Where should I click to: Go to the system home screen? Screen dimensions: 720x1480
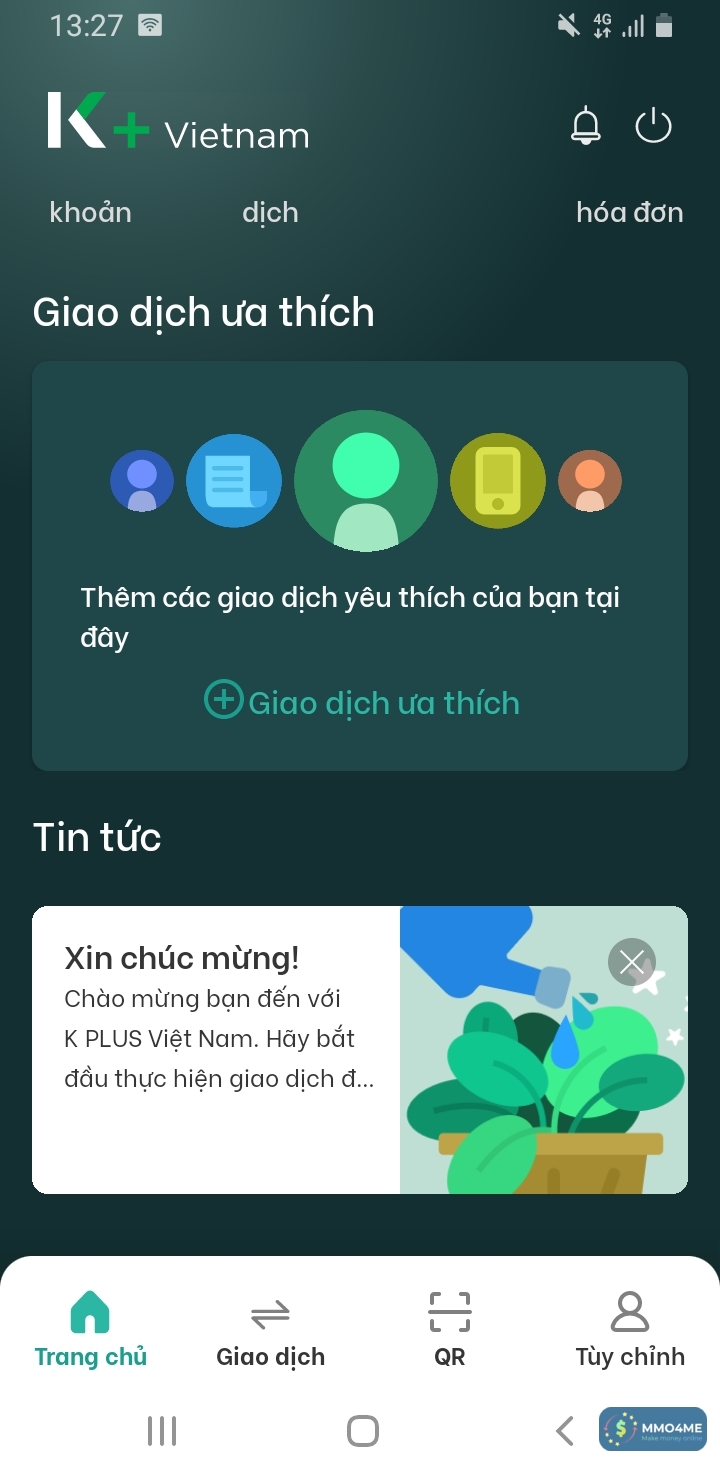pos(362,1431)
